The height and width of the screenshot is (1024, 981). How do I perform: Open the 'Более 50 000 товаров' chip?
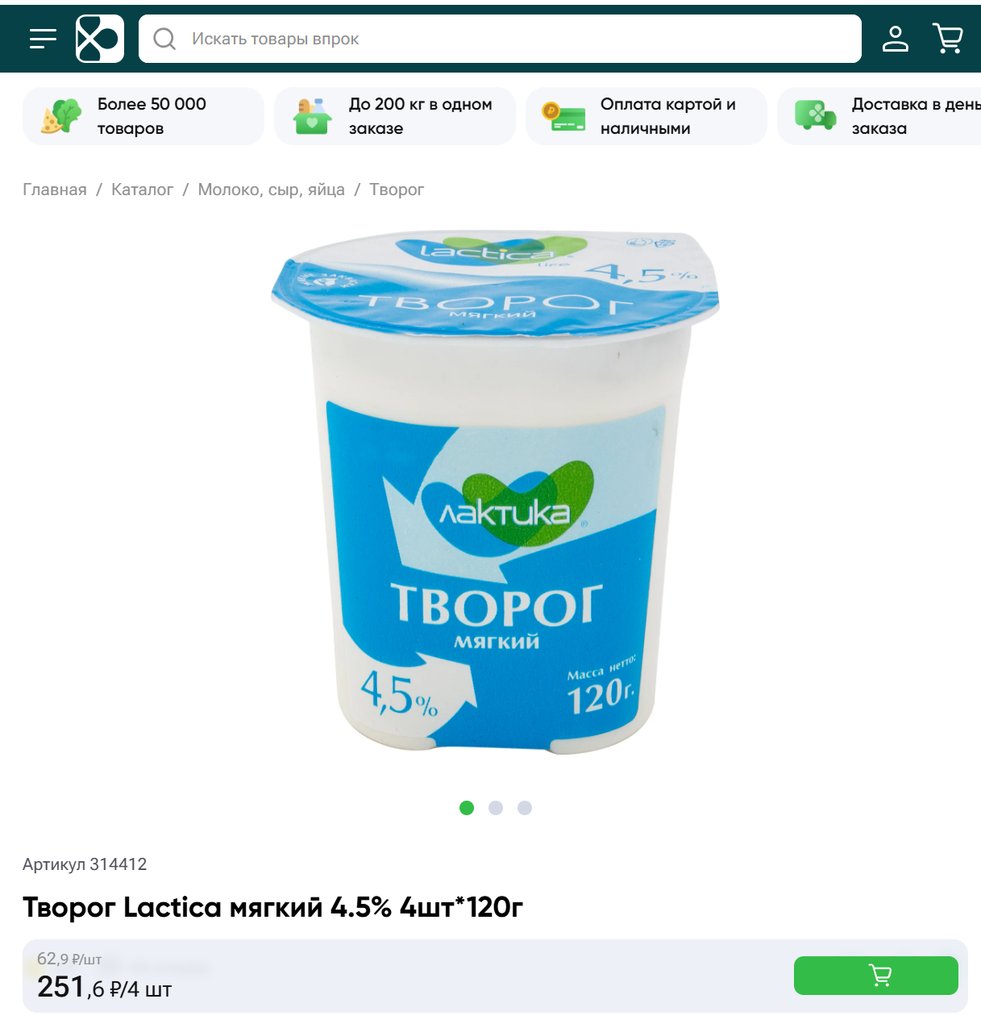pyautogui.click(x=143, y=116)
